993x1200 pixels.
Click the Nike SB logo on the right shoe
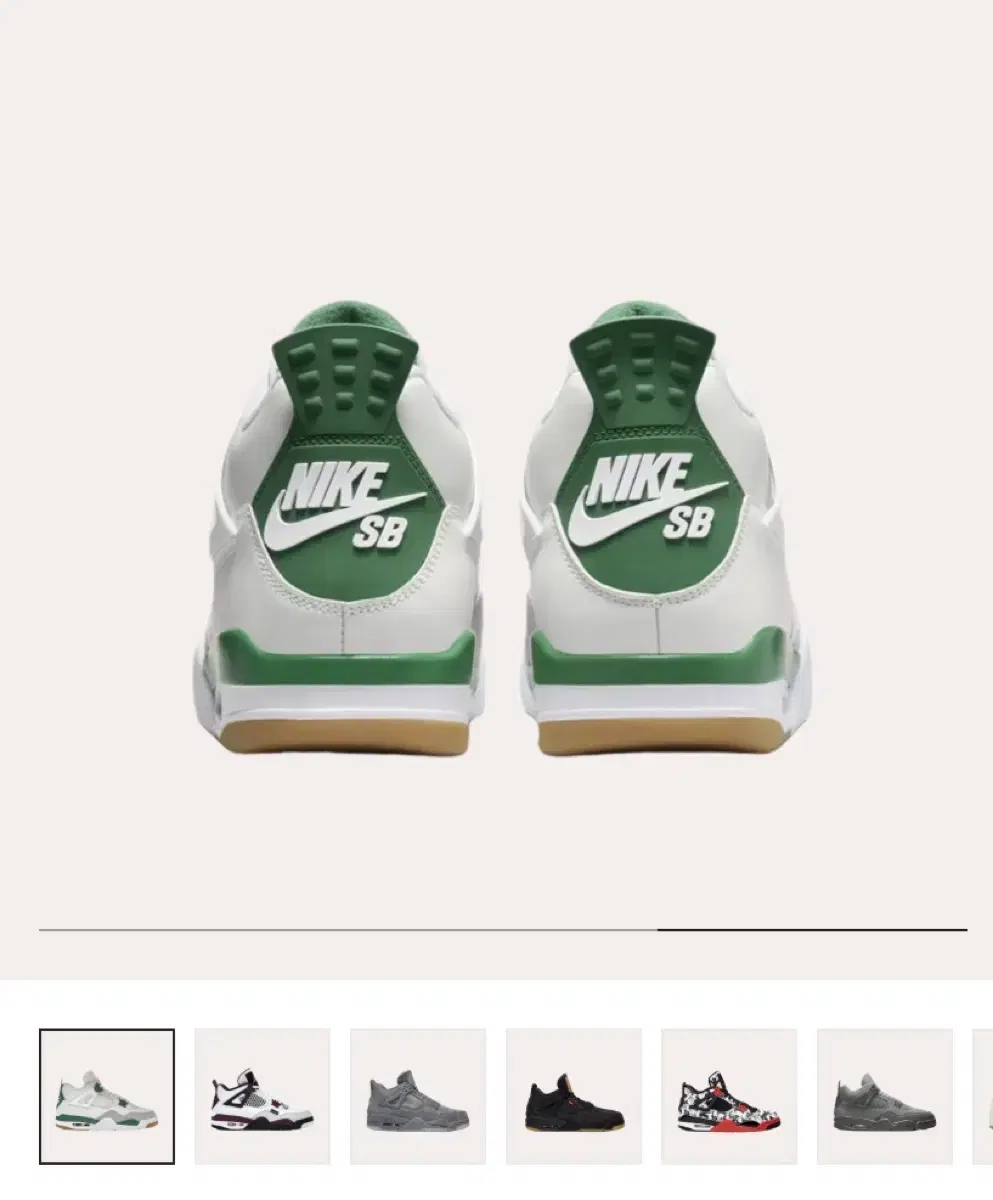[645, 500]
